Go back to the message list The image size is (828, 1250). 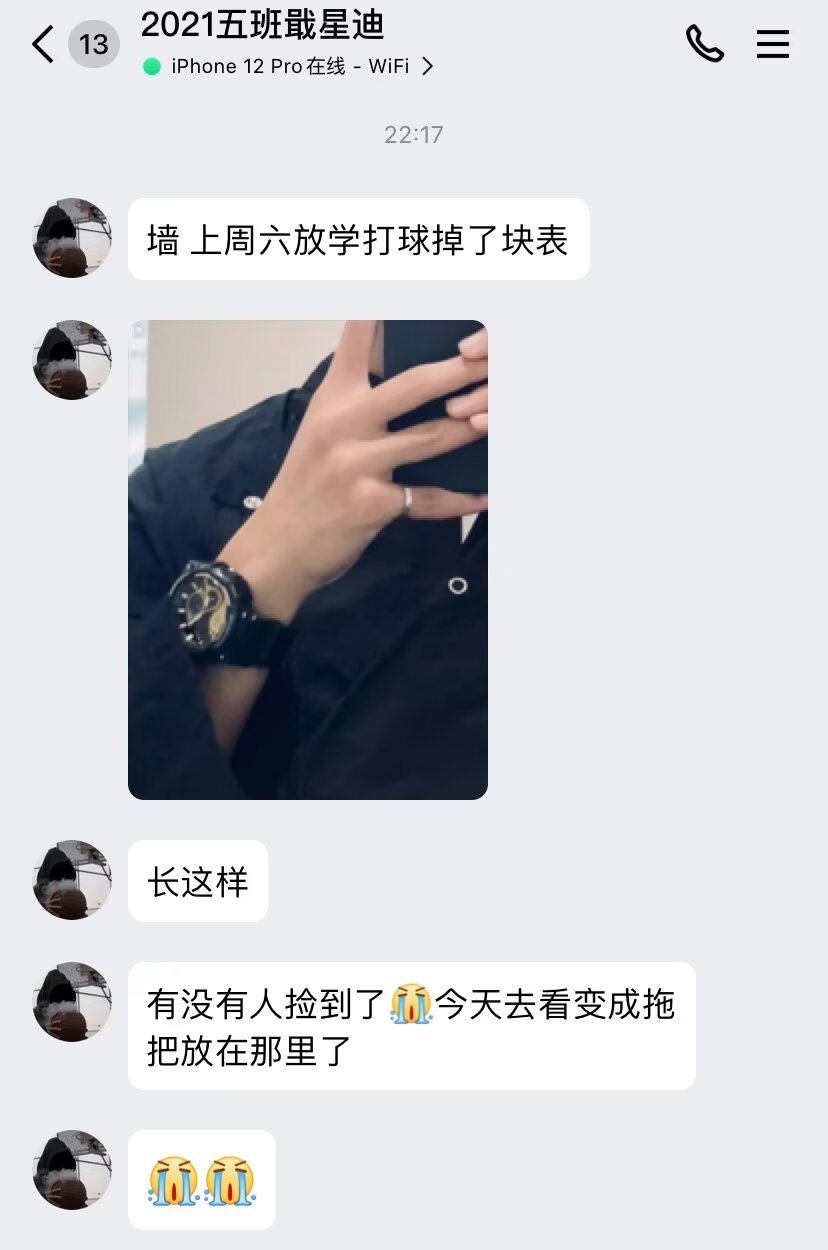(x=43, y=45)
